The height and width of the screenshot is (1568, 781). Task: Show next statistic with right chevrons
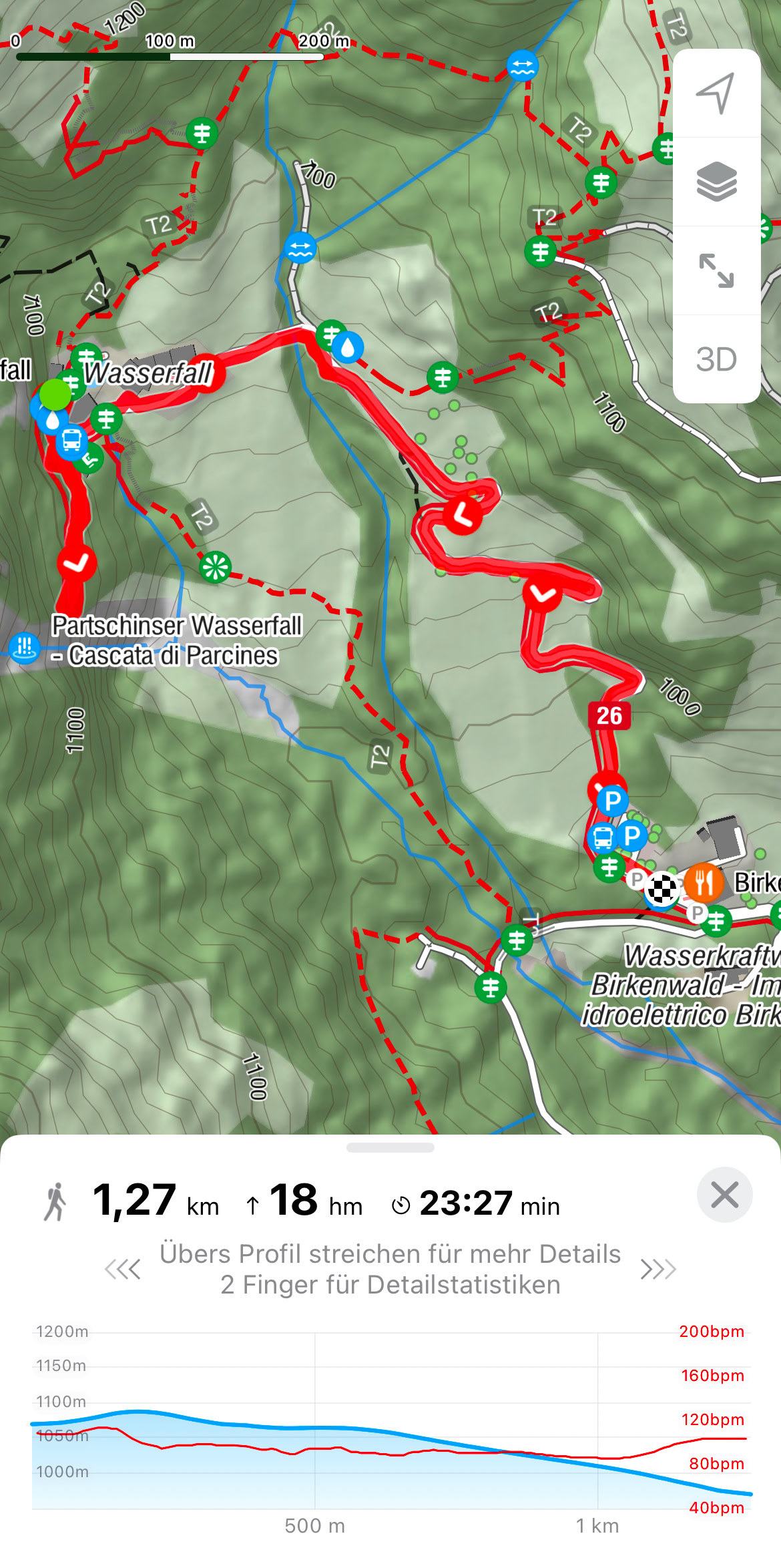pyautogui.click(x=658, y=1269)
